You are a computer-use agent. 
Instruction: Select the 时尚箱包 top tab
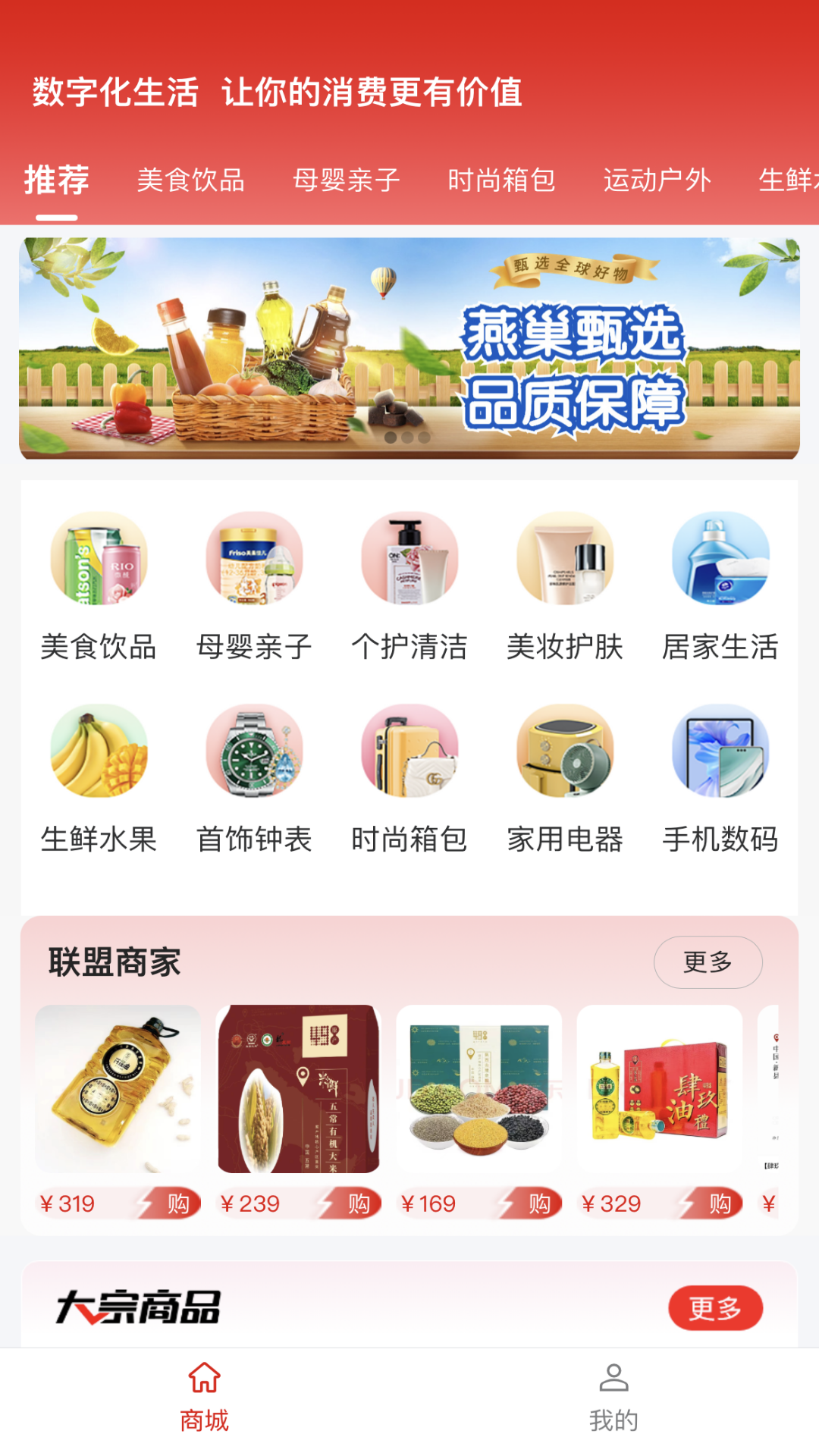point(501,180)
